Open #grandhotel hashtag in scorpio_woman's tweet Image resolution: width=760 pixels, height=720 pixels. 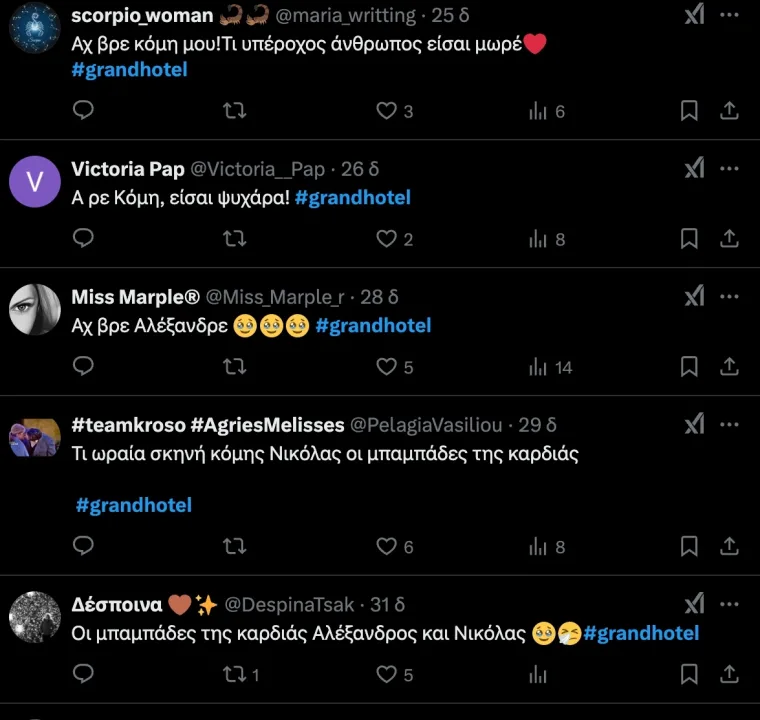[130, 70]
